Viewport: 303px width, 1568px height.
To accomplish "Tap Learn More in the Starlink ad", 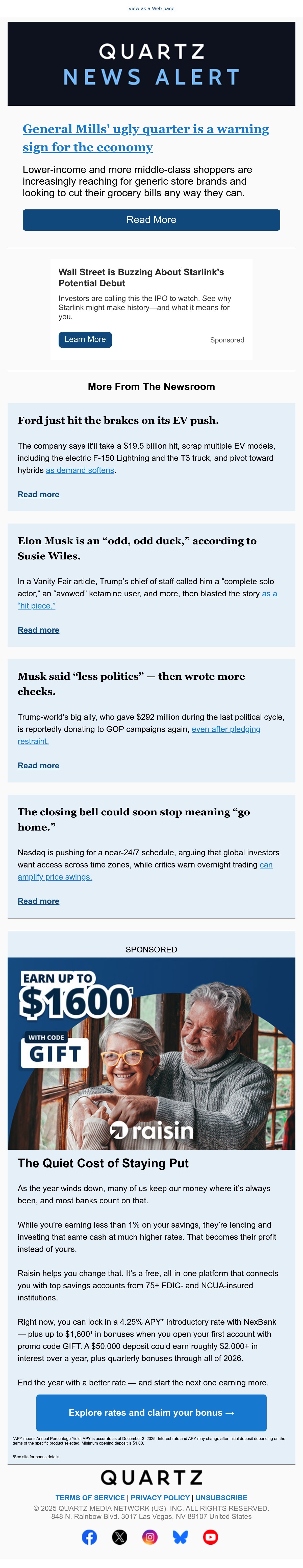I will pos(85,340).
